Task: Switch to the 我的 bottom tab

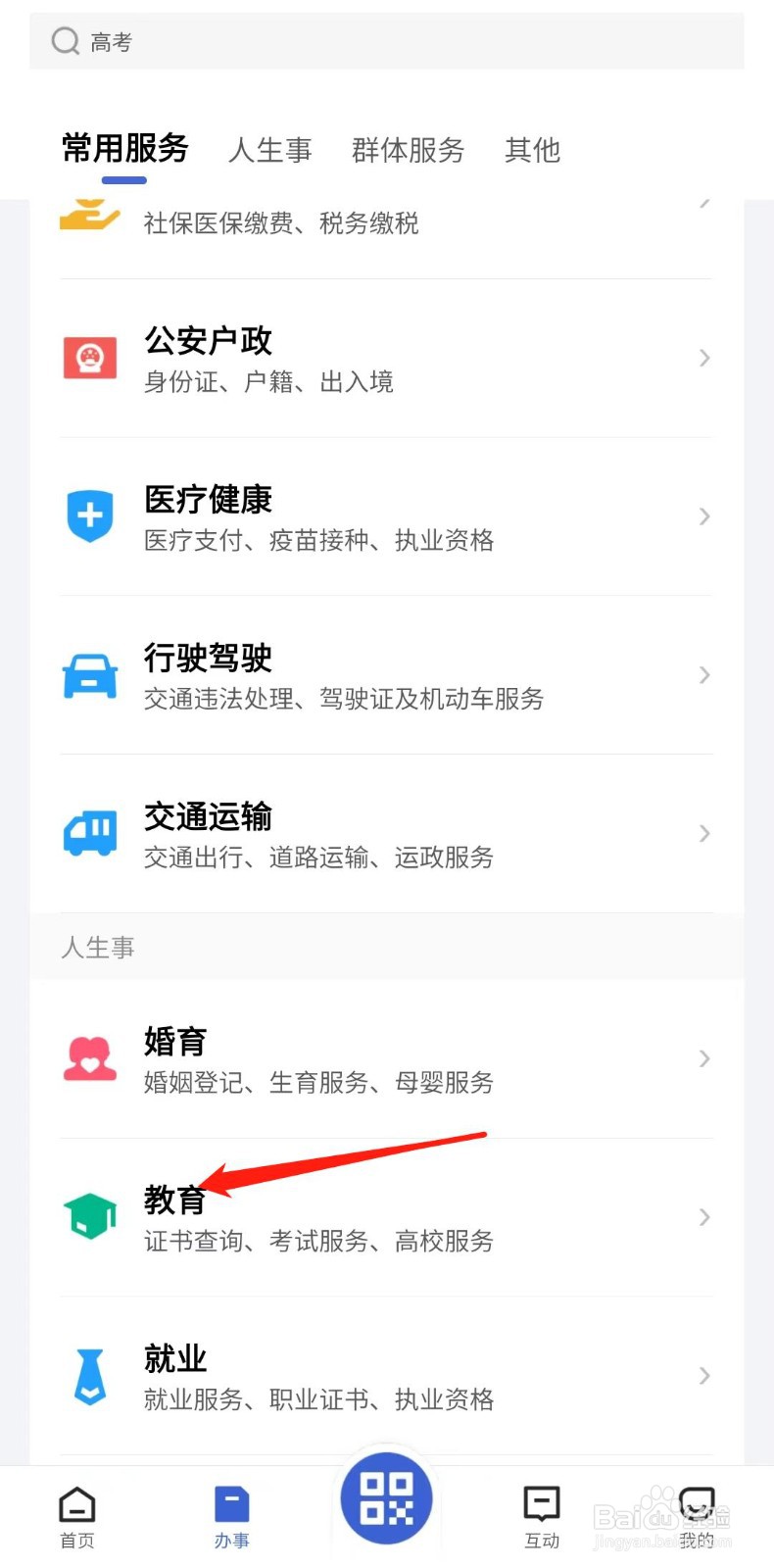Action: pyautogui.click(x=697, y=1518)
